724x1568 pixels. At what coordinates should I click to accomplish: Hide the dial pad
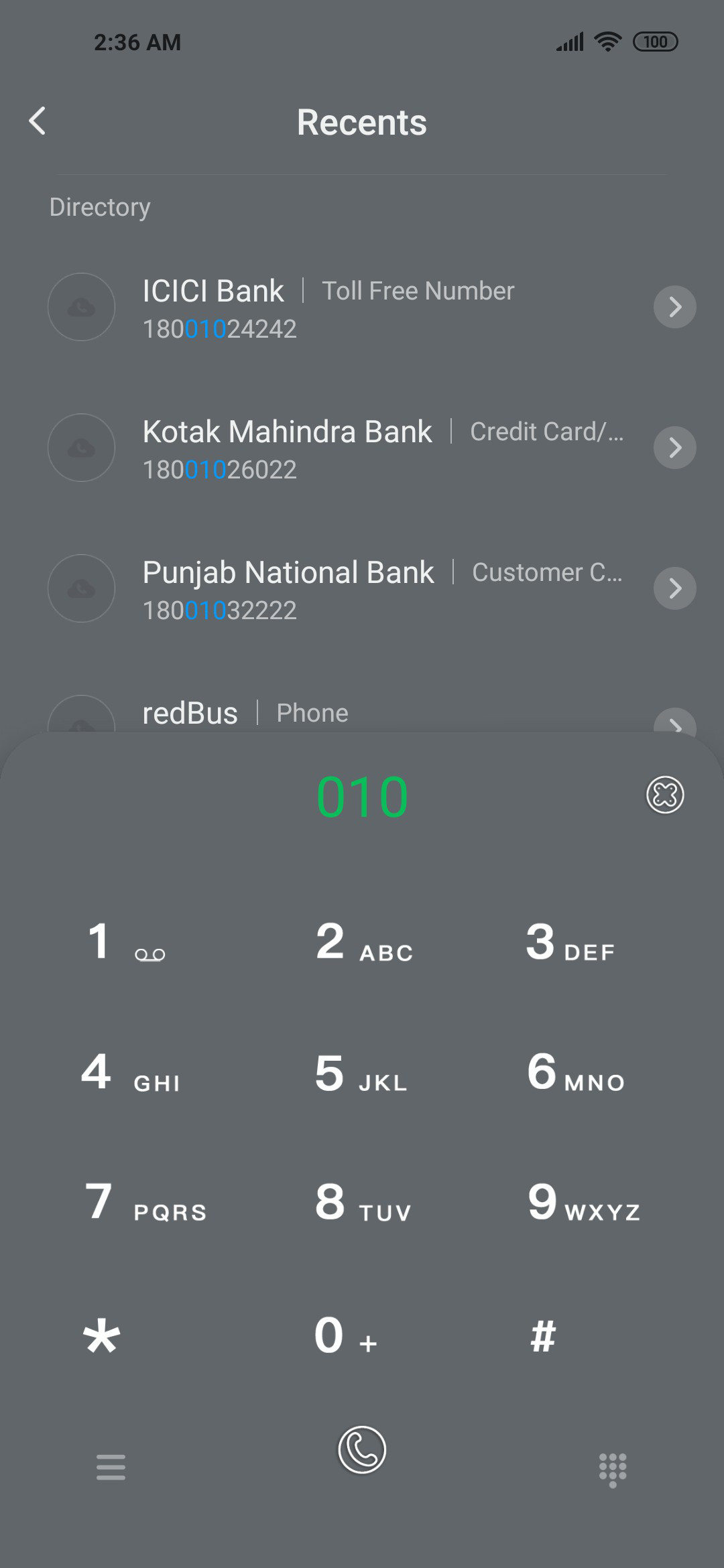tap(613, 1470)
